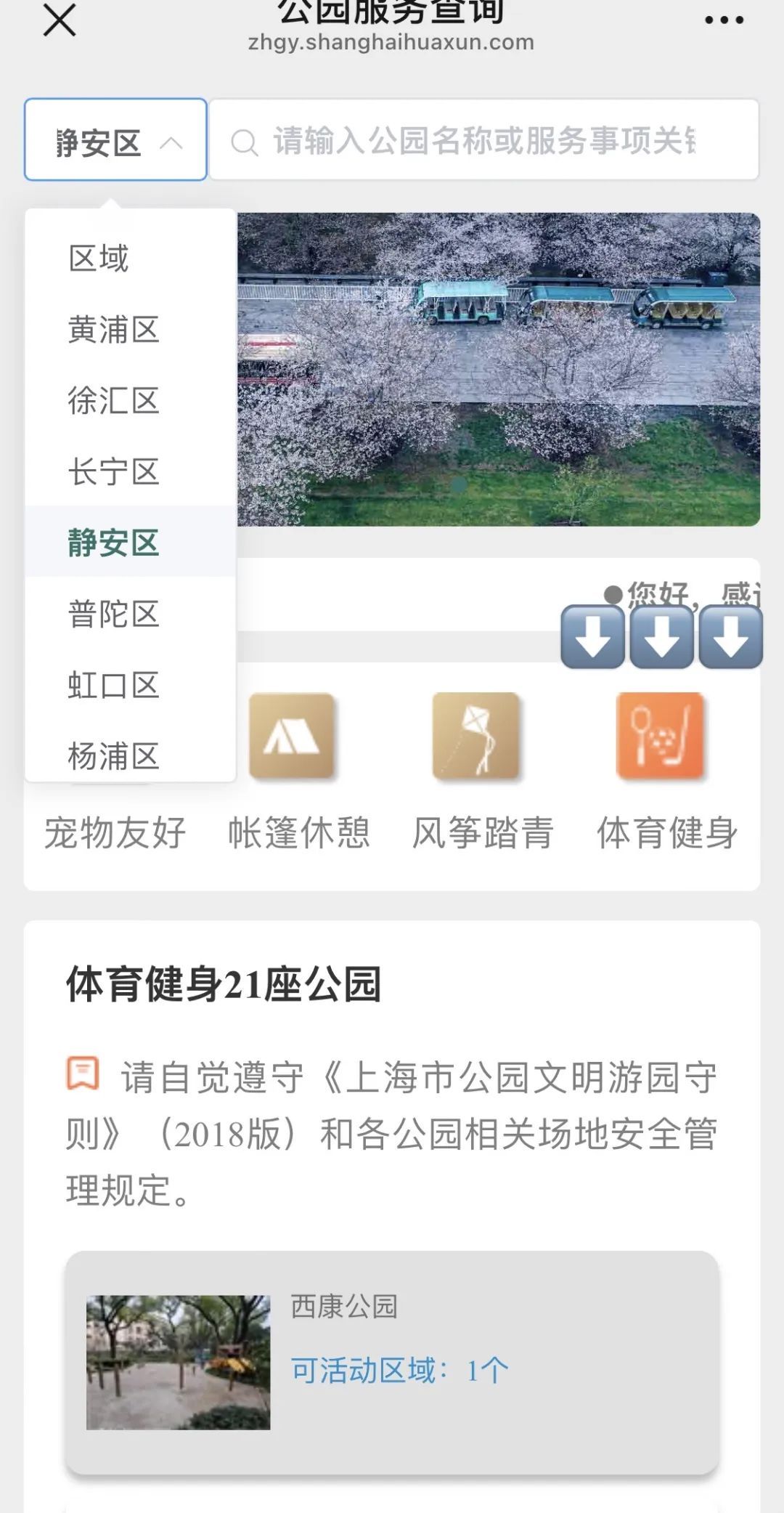Screen dimensions: 784x1513
Task: Close the park service query page
Action: click(60, 20)
